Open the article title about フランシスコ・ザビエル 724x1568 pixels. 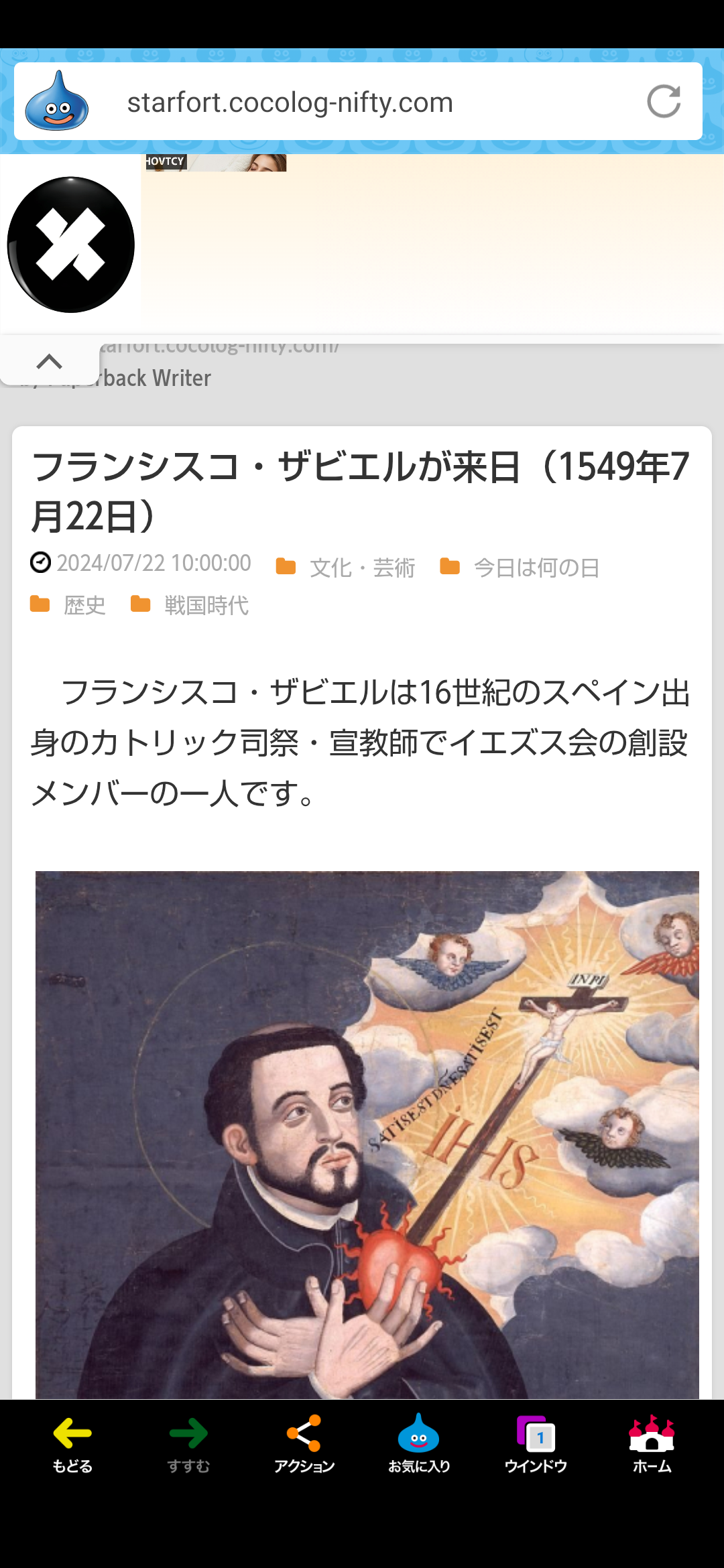pos(361,491)
